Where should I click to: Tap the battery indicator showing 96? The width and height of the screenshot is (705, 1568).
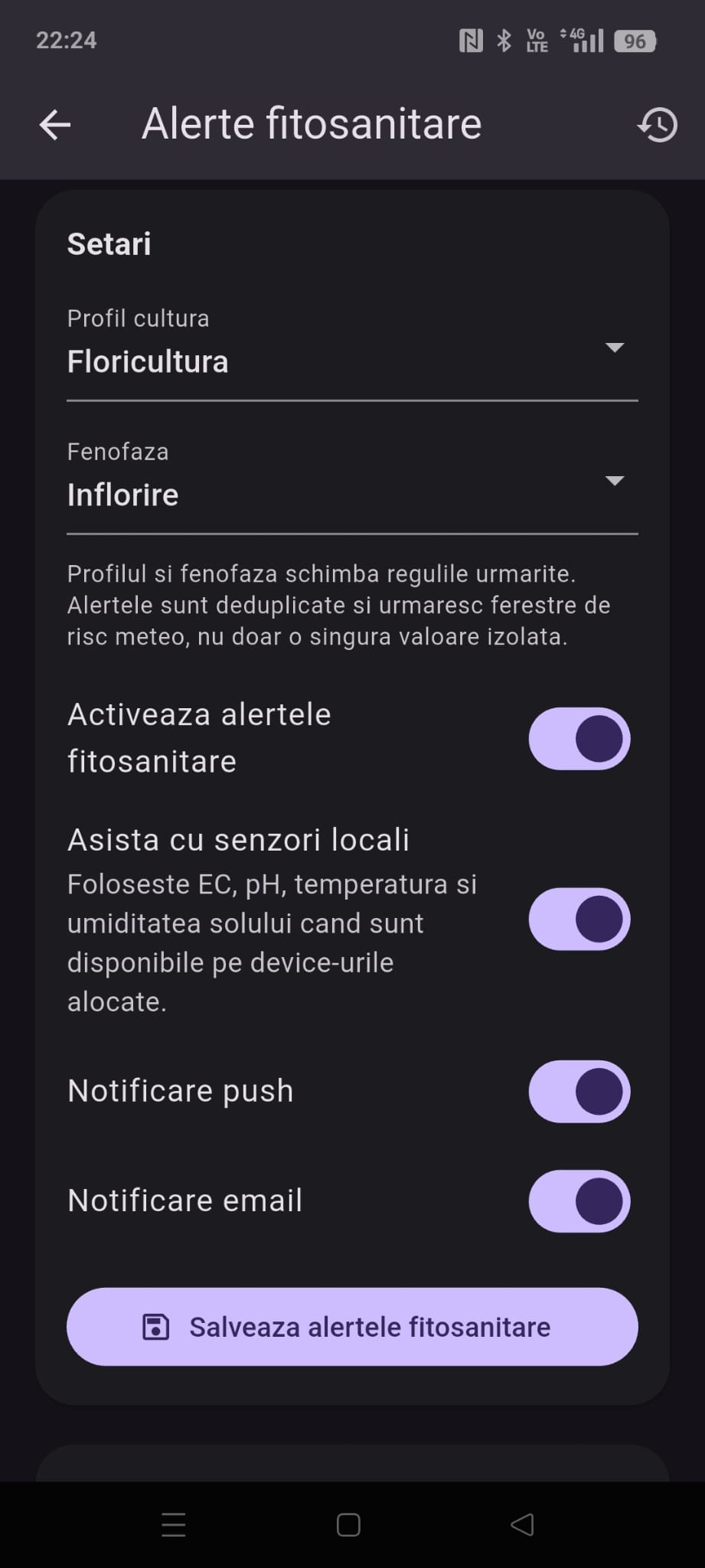[x=633, y=40]
